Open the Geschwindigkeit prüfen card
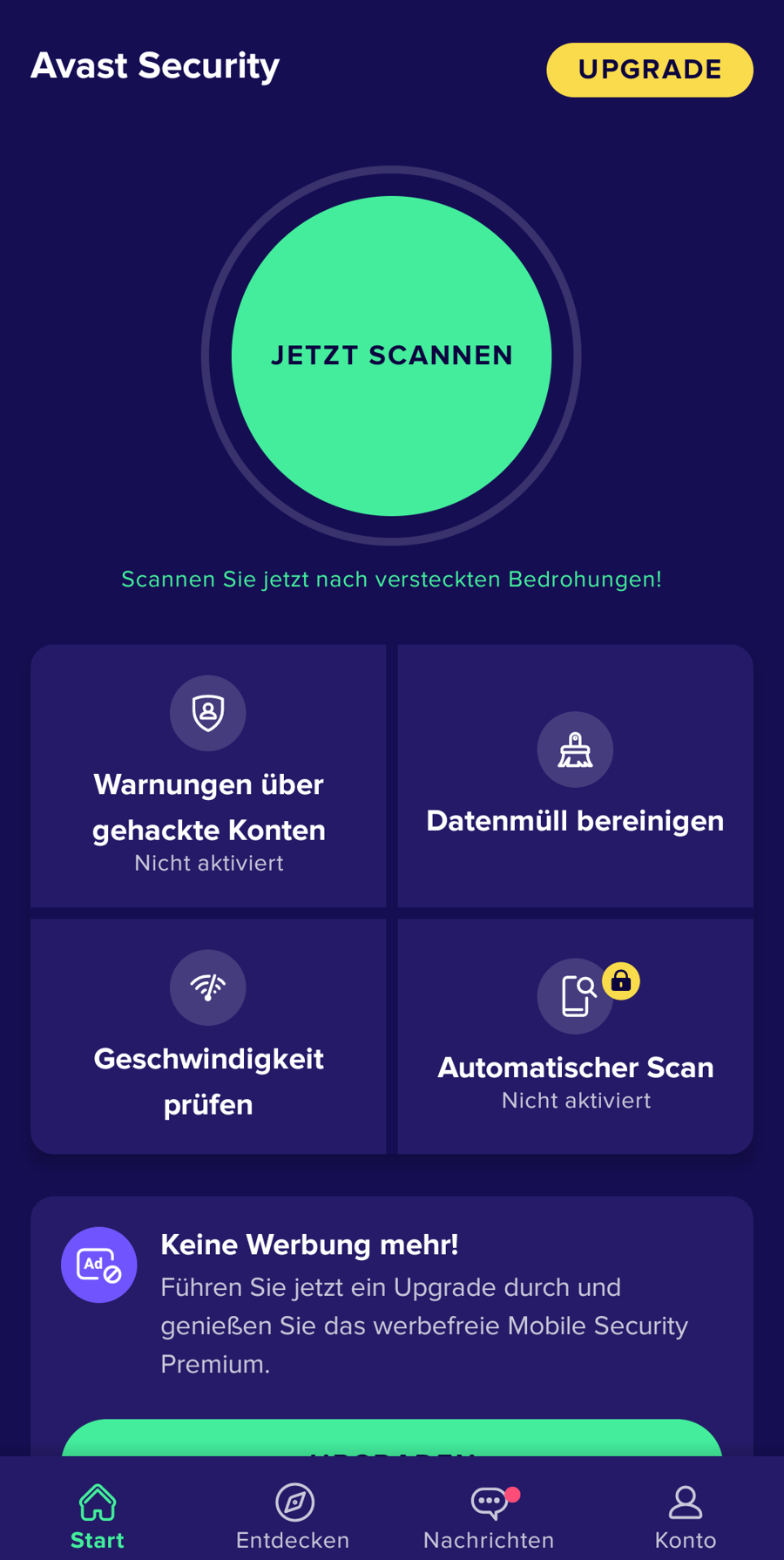The width and height of the screenshot is (784, 1560). (x=207, y=1035)
